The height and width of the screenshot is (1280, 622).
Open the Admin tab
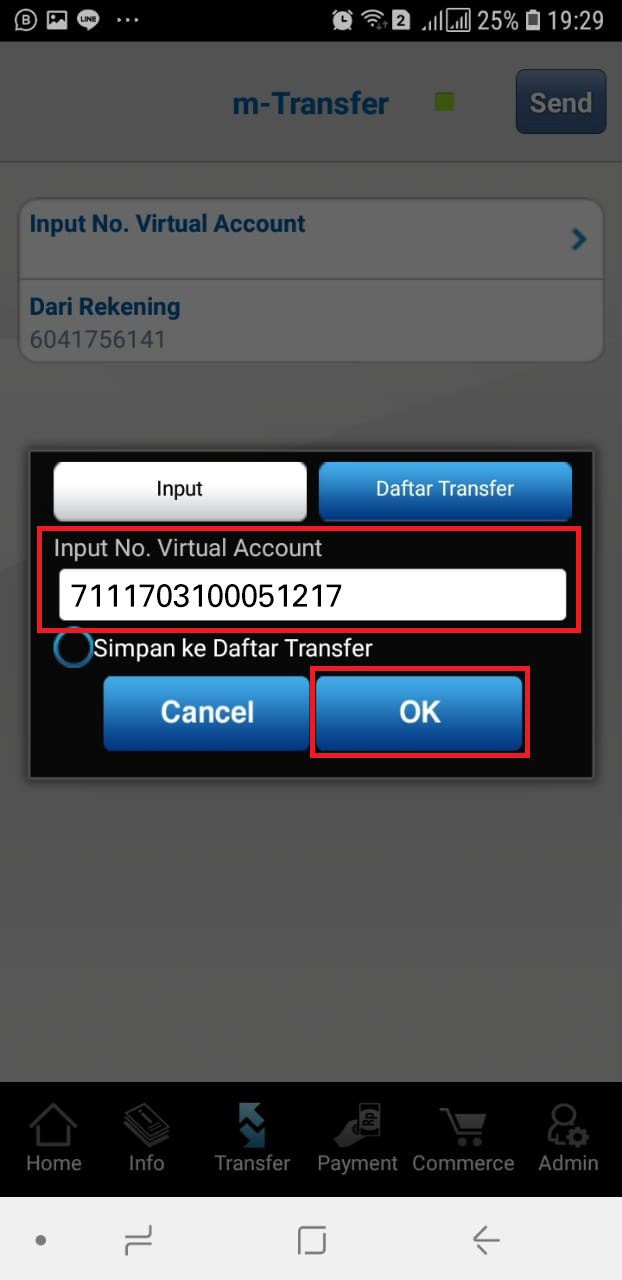tap(568, 1138)
